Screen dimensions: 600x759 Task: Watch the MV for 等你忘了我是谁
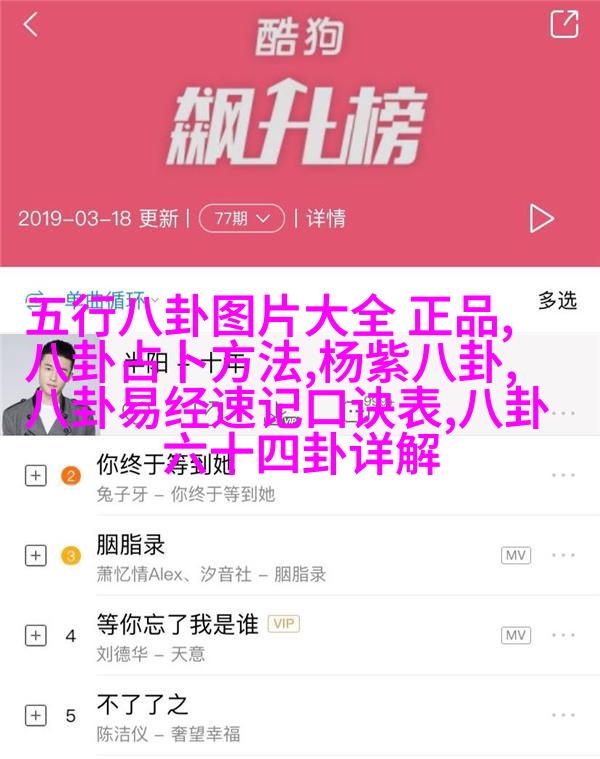click(515, 635)
